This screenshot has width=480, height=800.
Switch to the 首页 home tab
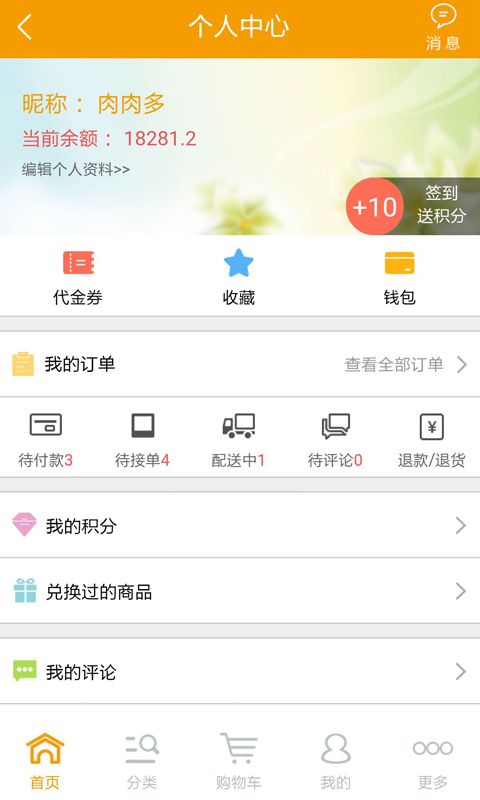tap(45, 761)
